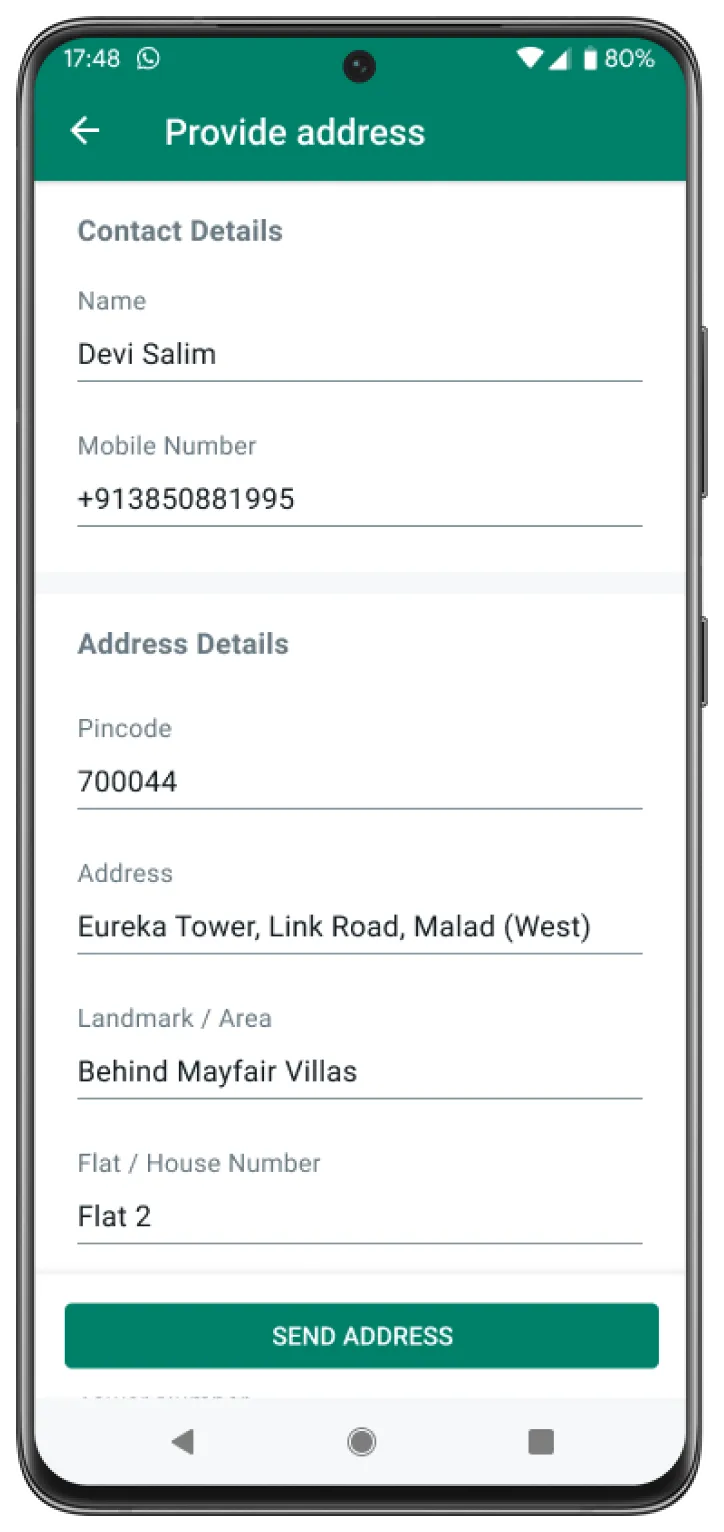Edit the Mobile Number field
Screen dimensions: 724x1532
click(358, 499)
